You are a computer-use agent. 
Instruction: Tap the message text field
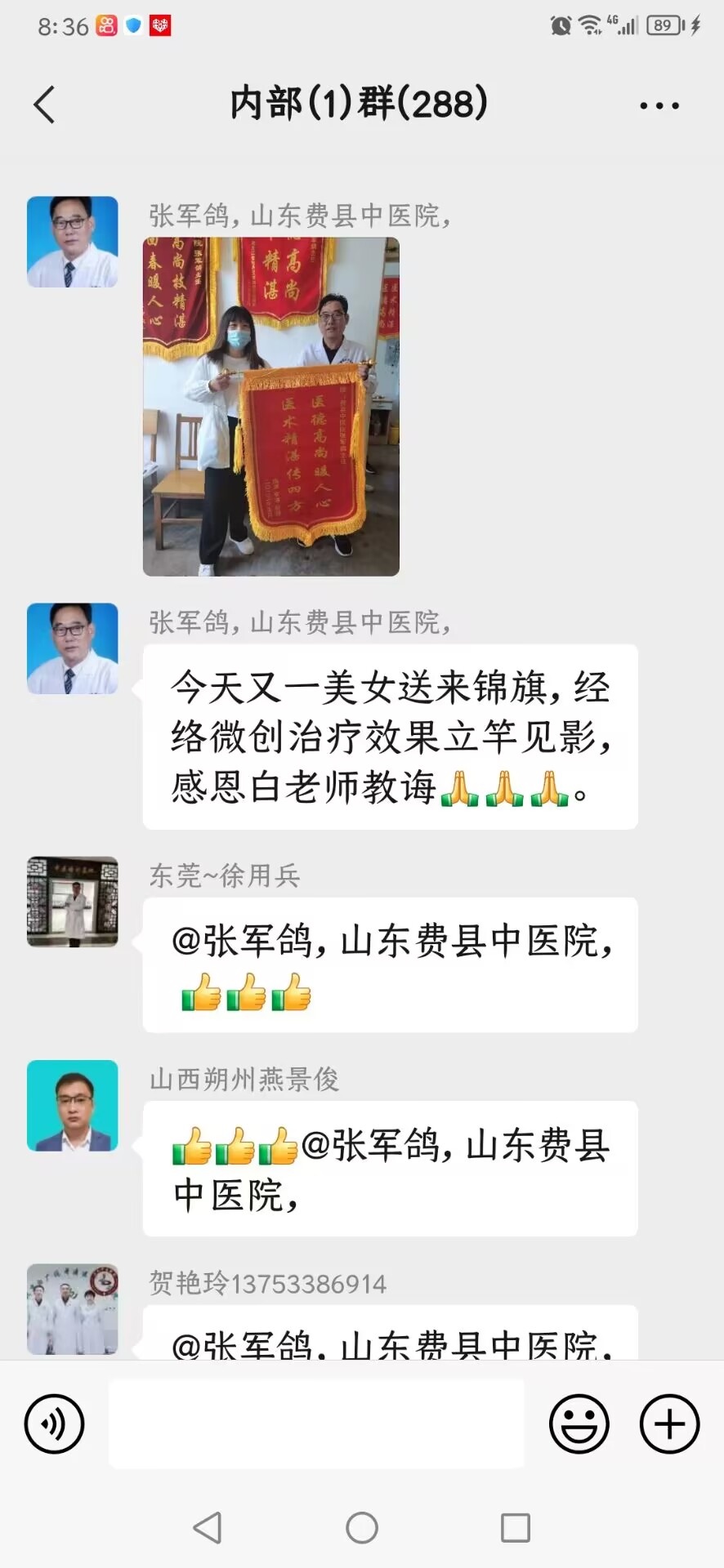click(x=317, y=1424)
